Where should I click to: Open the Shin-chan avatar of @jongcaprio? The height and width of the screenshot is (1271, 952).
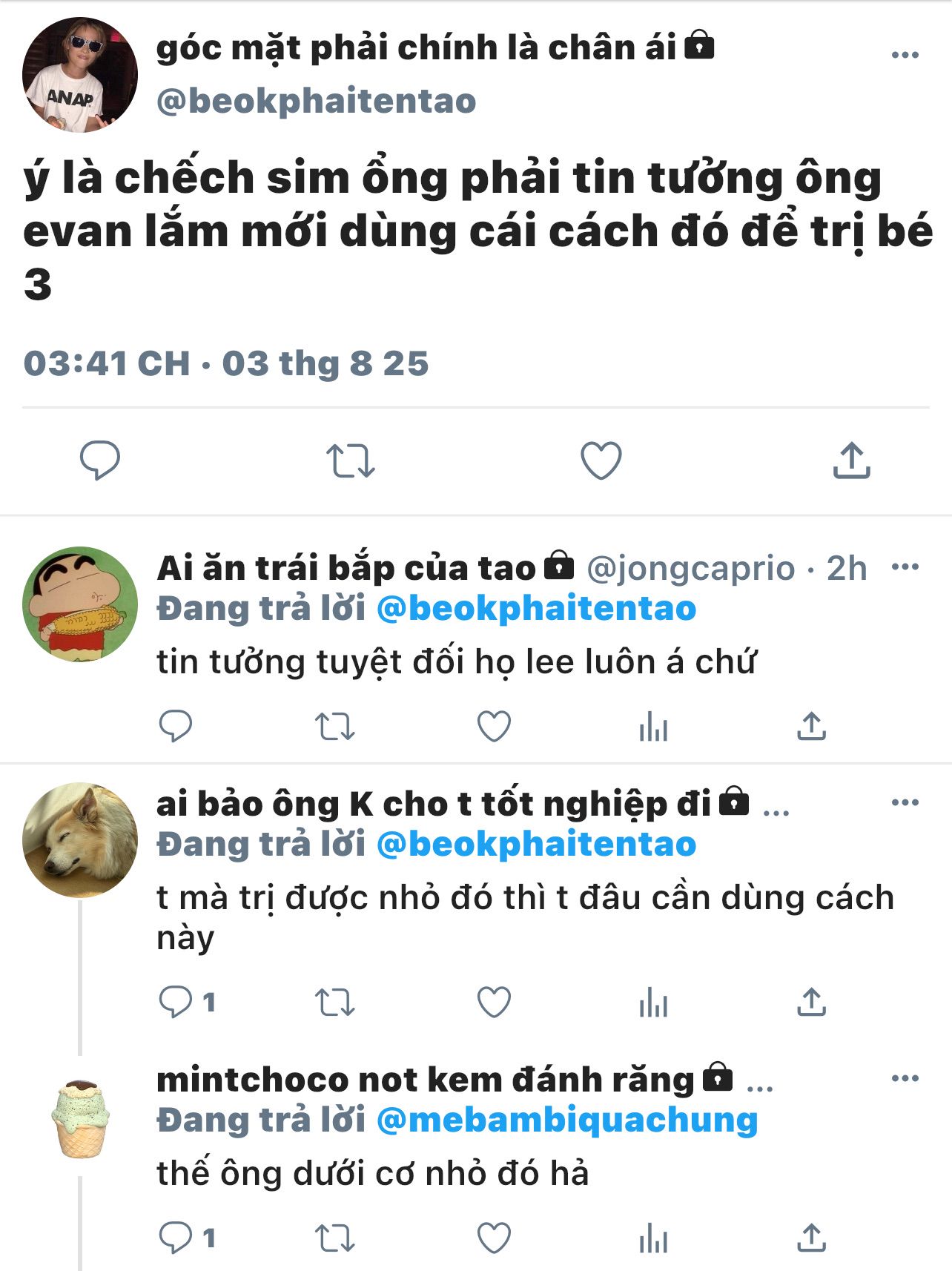coord(80,604)
